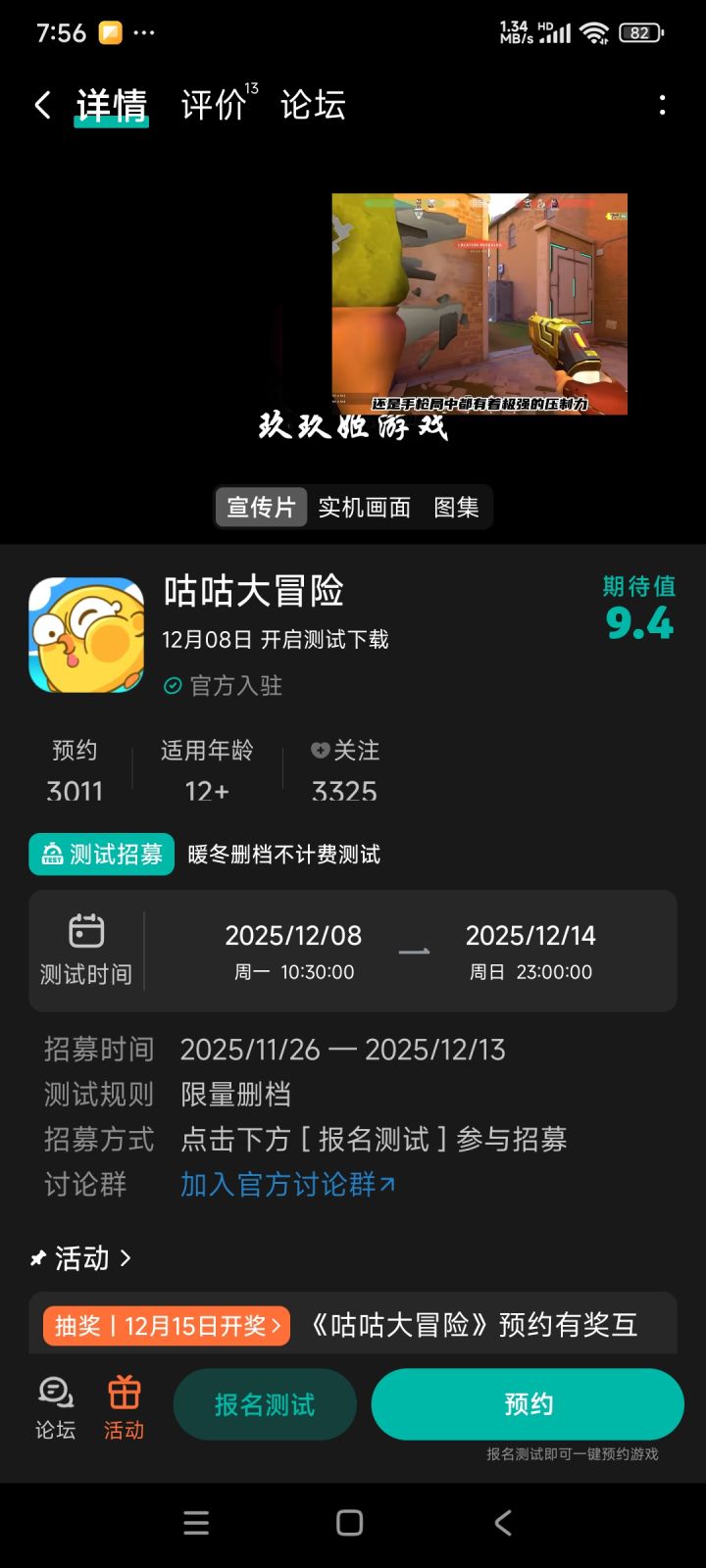The width and height of the screenshot is (706, 1568).
Task: Tap the recent apps navigation icon
Action: click(x=196, y=1522)
